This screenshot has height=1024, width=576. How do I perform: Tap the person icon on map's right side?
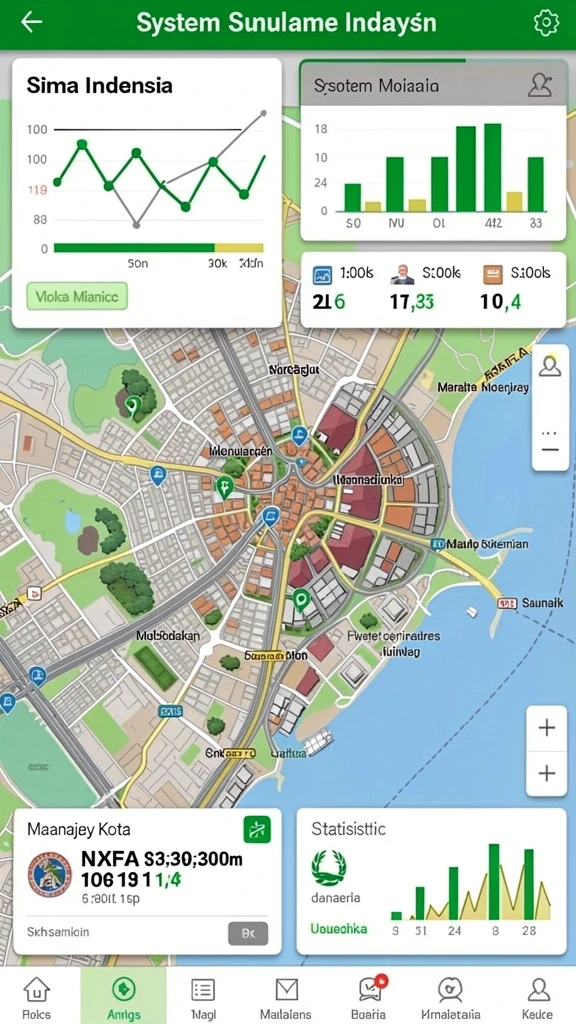(550, 366)
